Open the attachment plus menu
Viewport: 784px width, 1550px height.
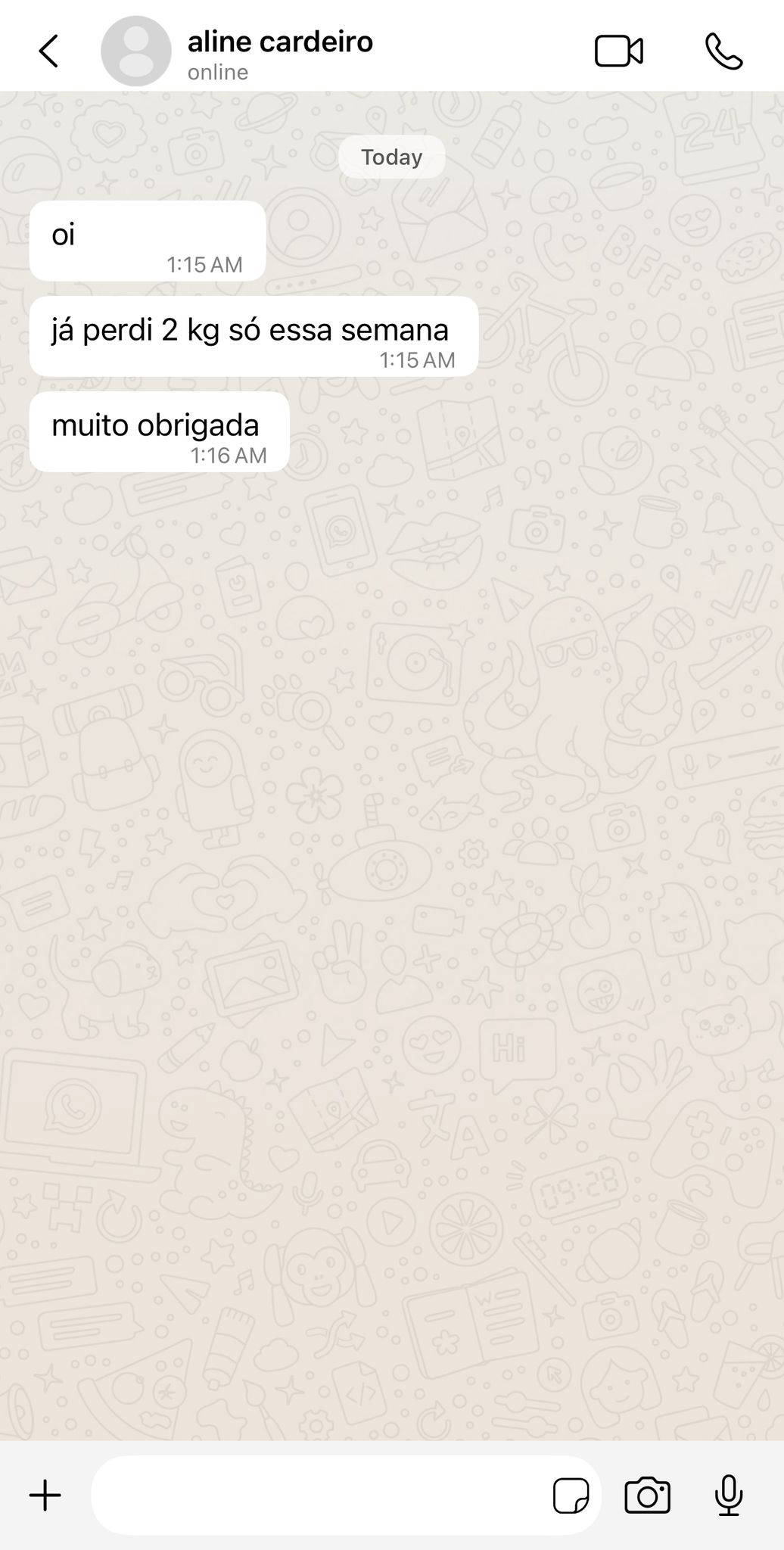45,1496
